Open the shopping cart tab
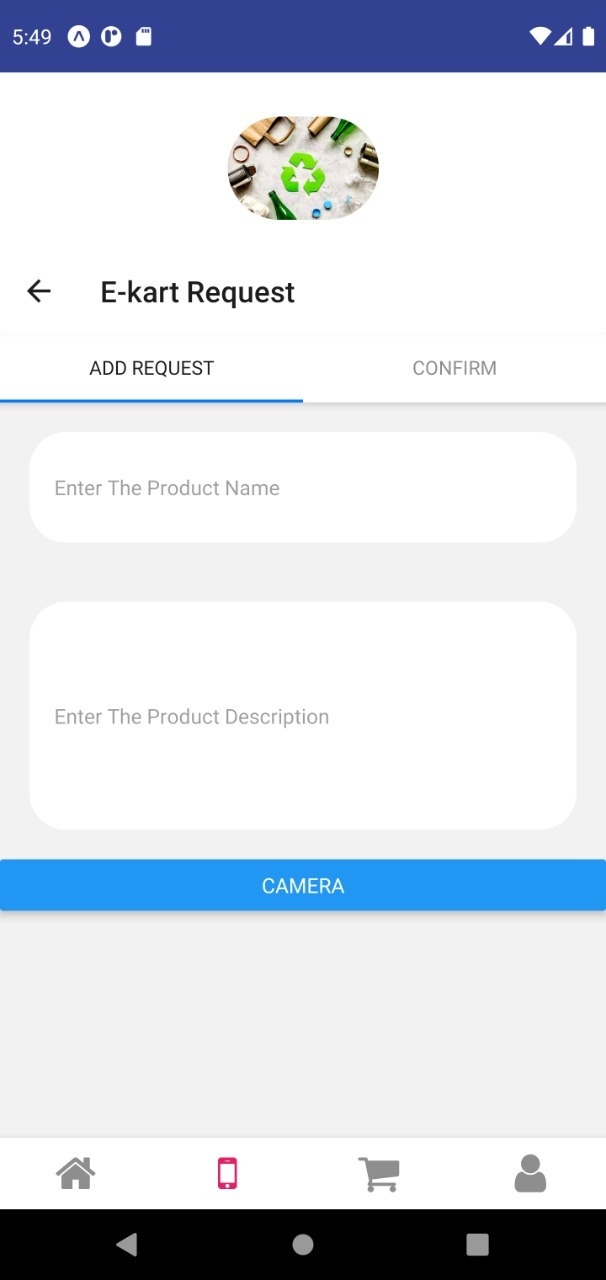 click(x=379, y=1173)
